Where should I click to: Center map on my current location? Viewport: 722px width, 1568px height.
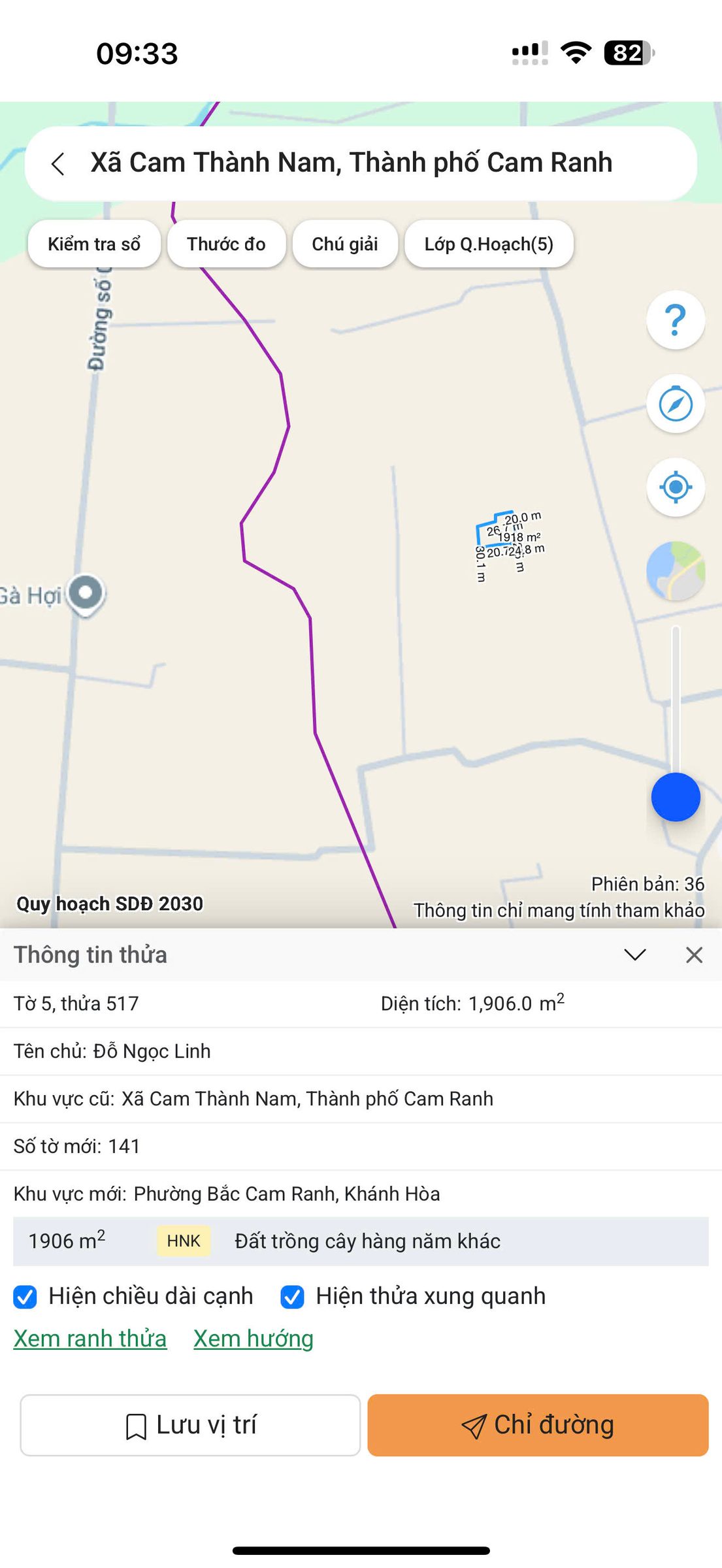coord(676,487)
